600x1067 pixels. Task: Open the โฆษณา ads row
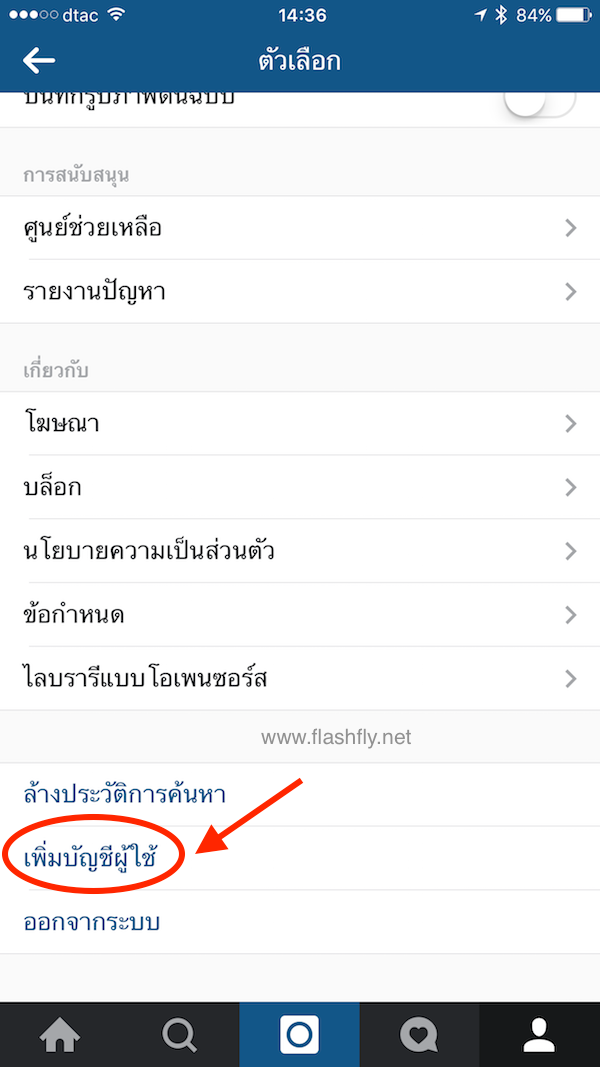coord(300,423)
